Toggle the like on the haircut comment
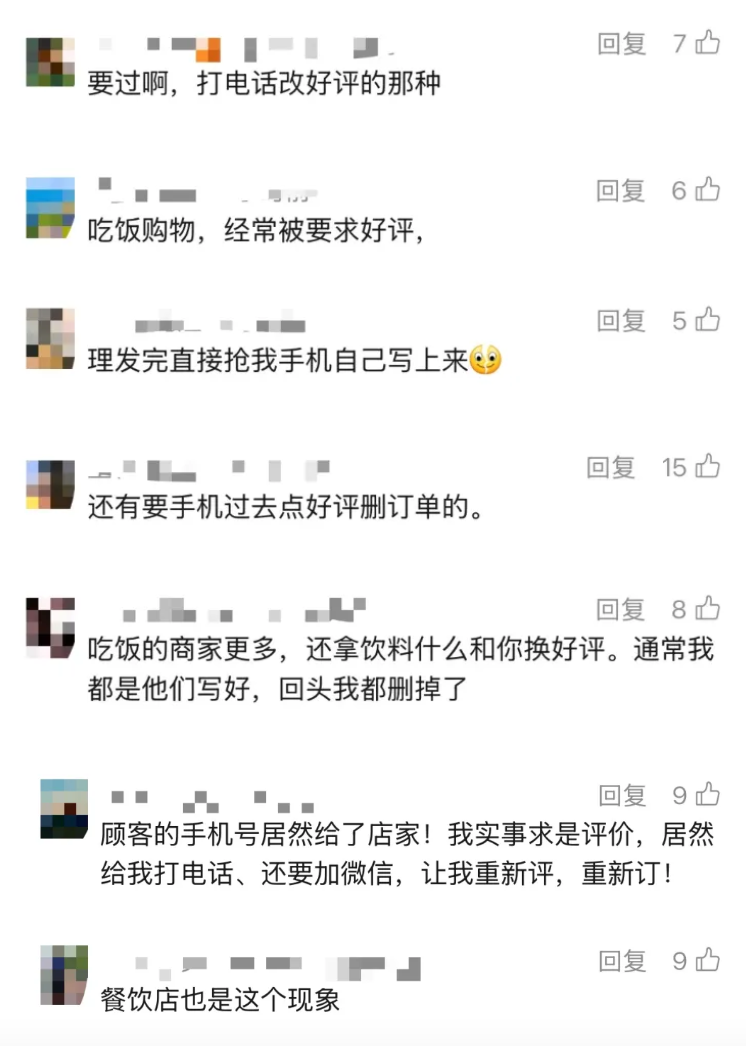This screenshot has width=746, height=1046. [x=707, y=320]
